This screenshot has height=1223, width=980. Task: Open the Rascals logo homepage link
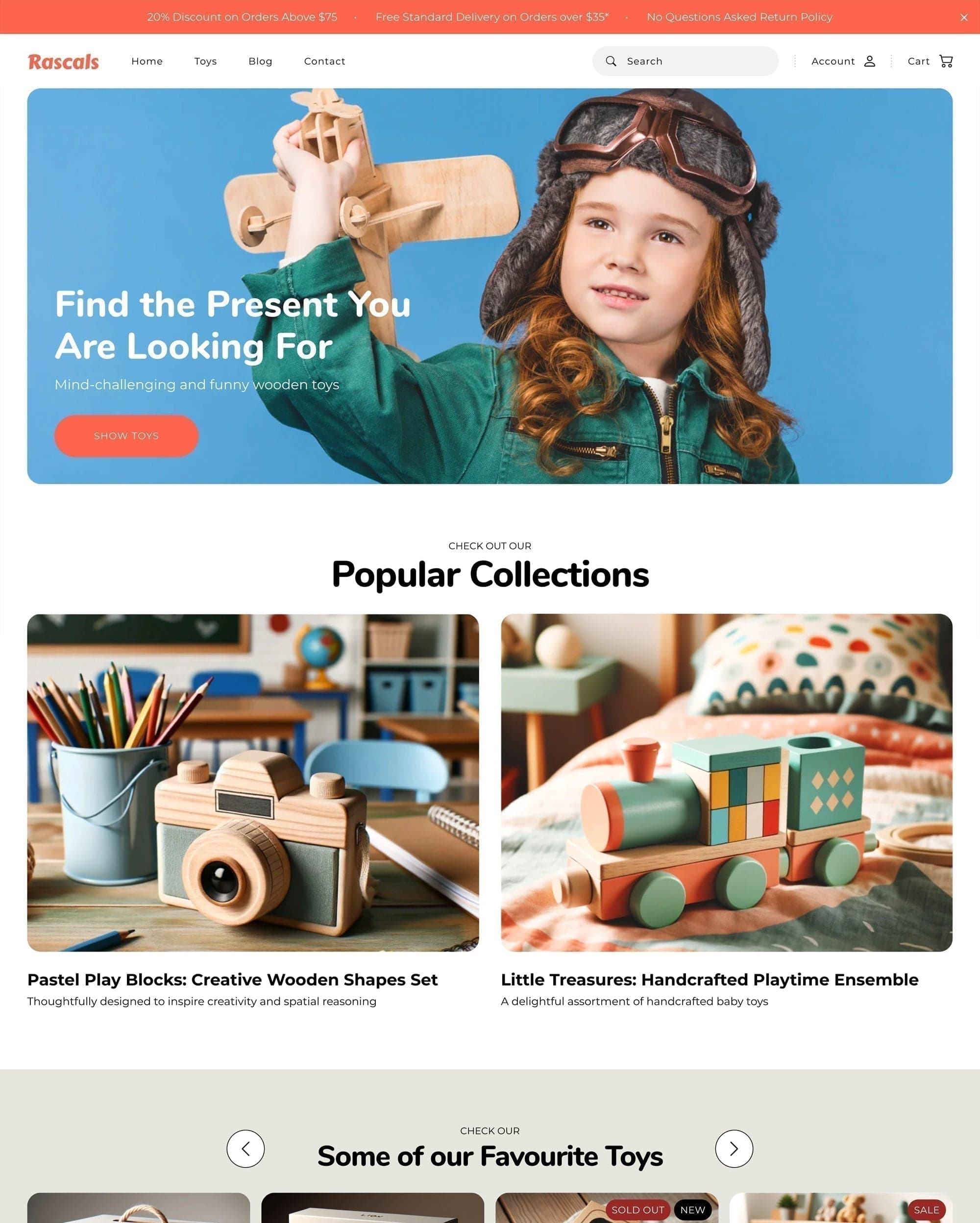point(64,61)
